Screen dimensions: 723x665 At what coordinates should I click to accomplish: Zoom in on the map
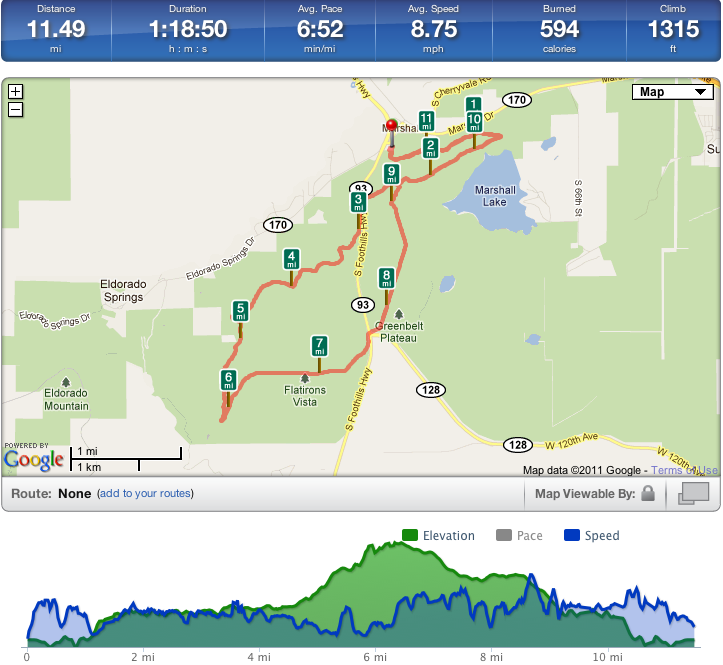15,91
